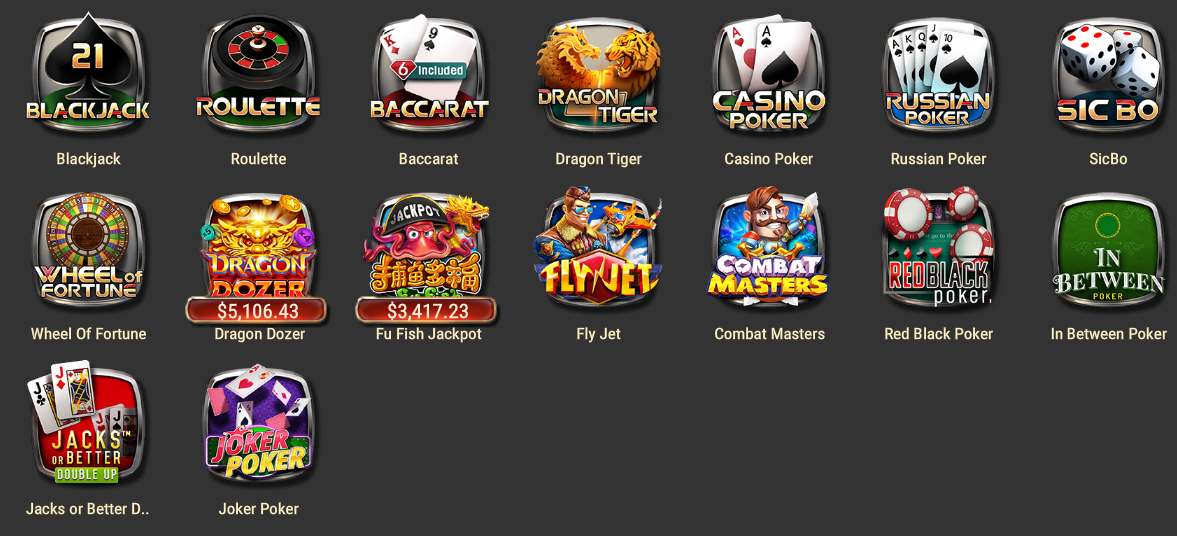The width and height of the screenshot is (1177, 536).
Task: Open the Blackjack game
Action: click(88, 75)
